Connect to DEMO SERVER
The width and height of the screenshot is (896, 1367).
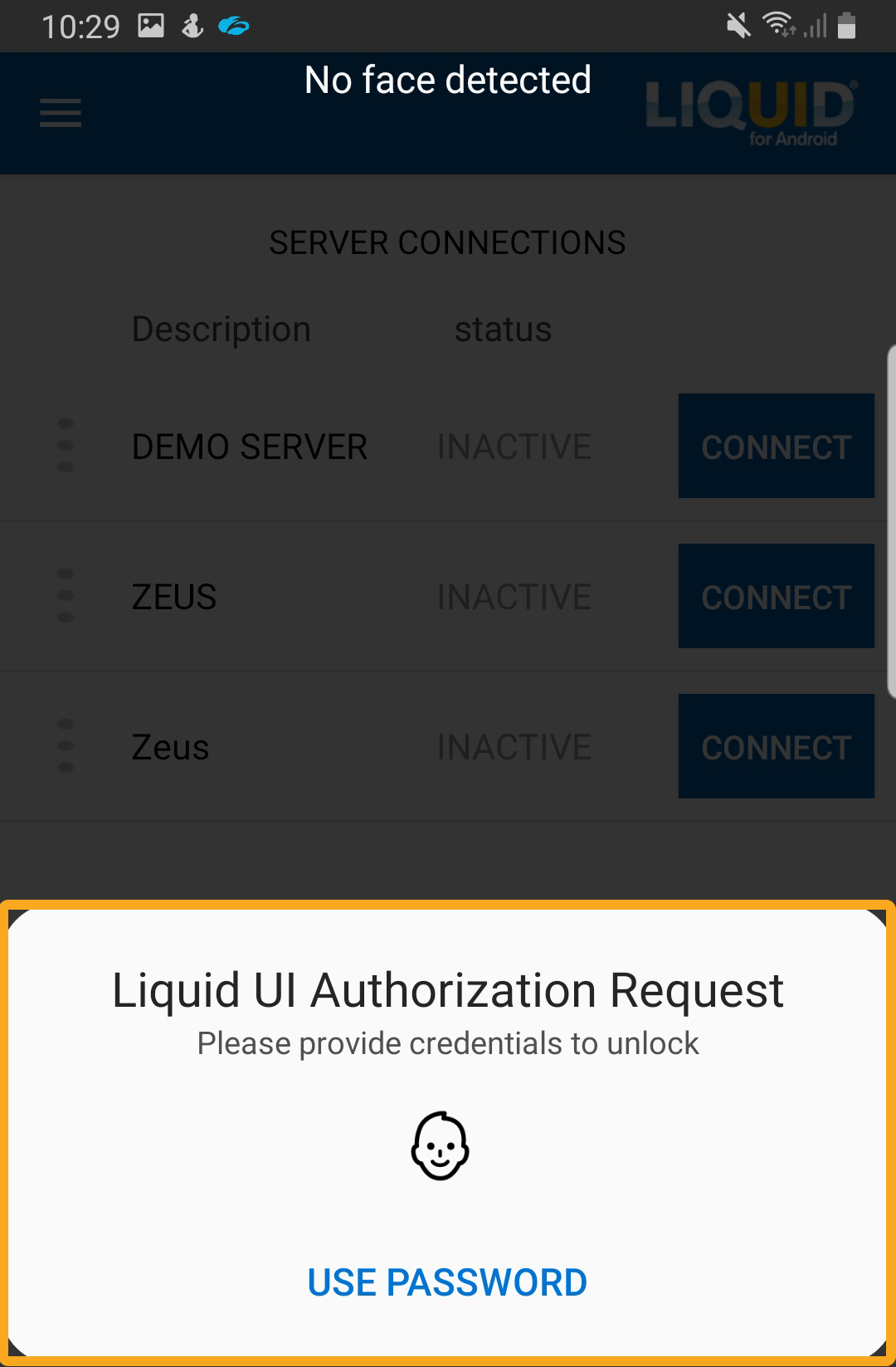coord(776,447)
